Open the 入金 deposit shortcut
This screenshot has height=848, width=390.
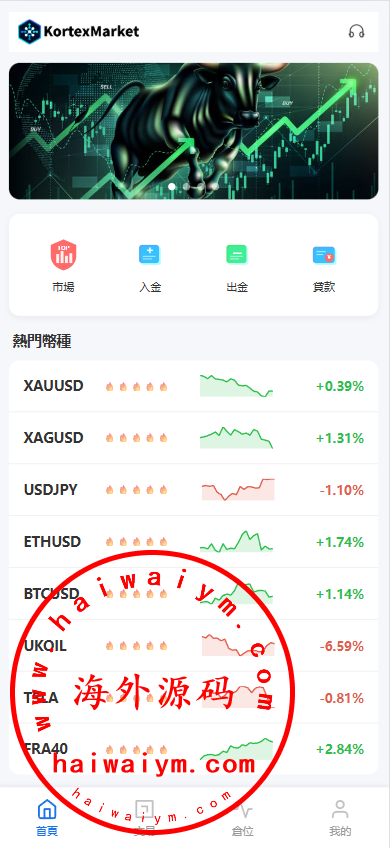pyautogui.click(x=150, y=266)
